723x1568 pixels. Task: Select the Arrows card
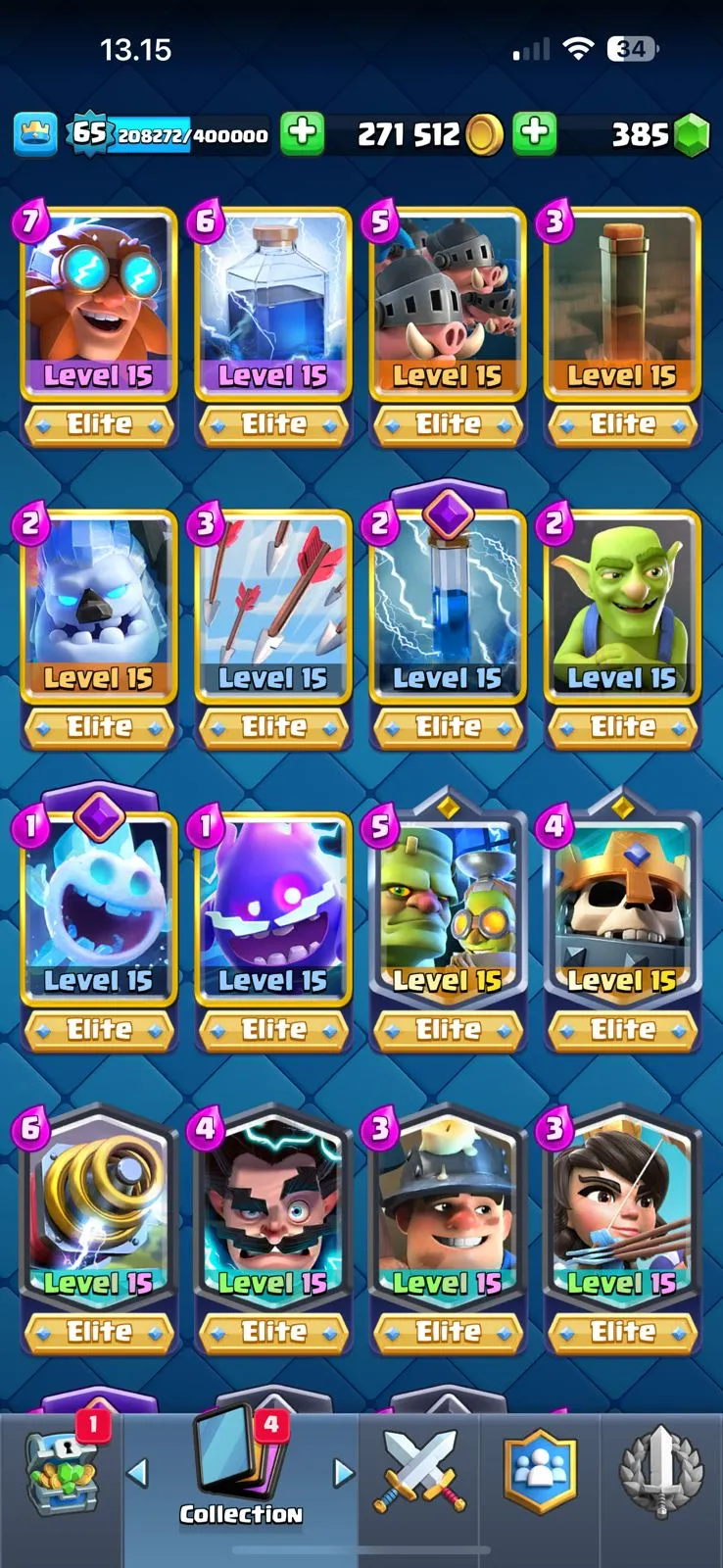click(272, 608)
